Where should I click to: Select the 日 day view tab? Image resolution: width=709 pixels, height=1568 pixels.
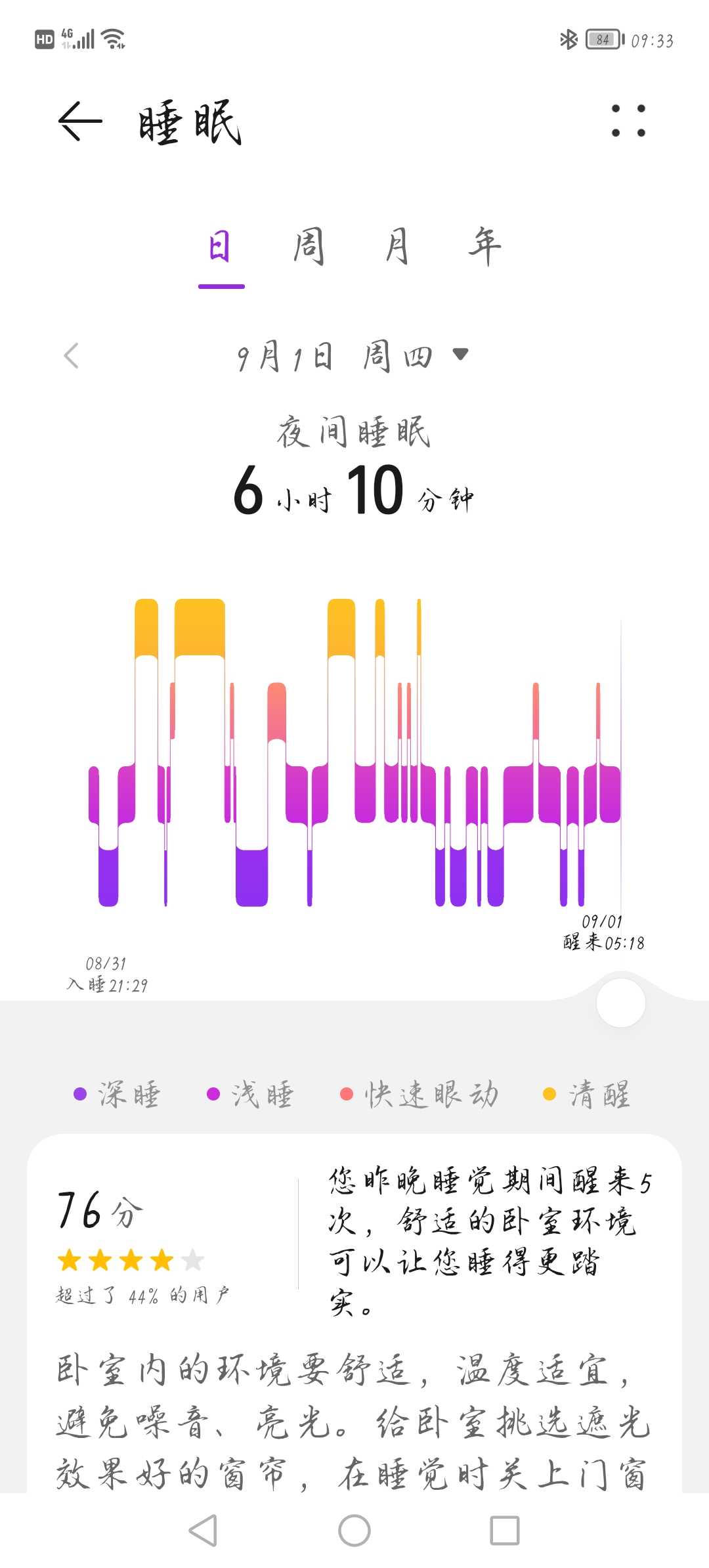[221, 247]
